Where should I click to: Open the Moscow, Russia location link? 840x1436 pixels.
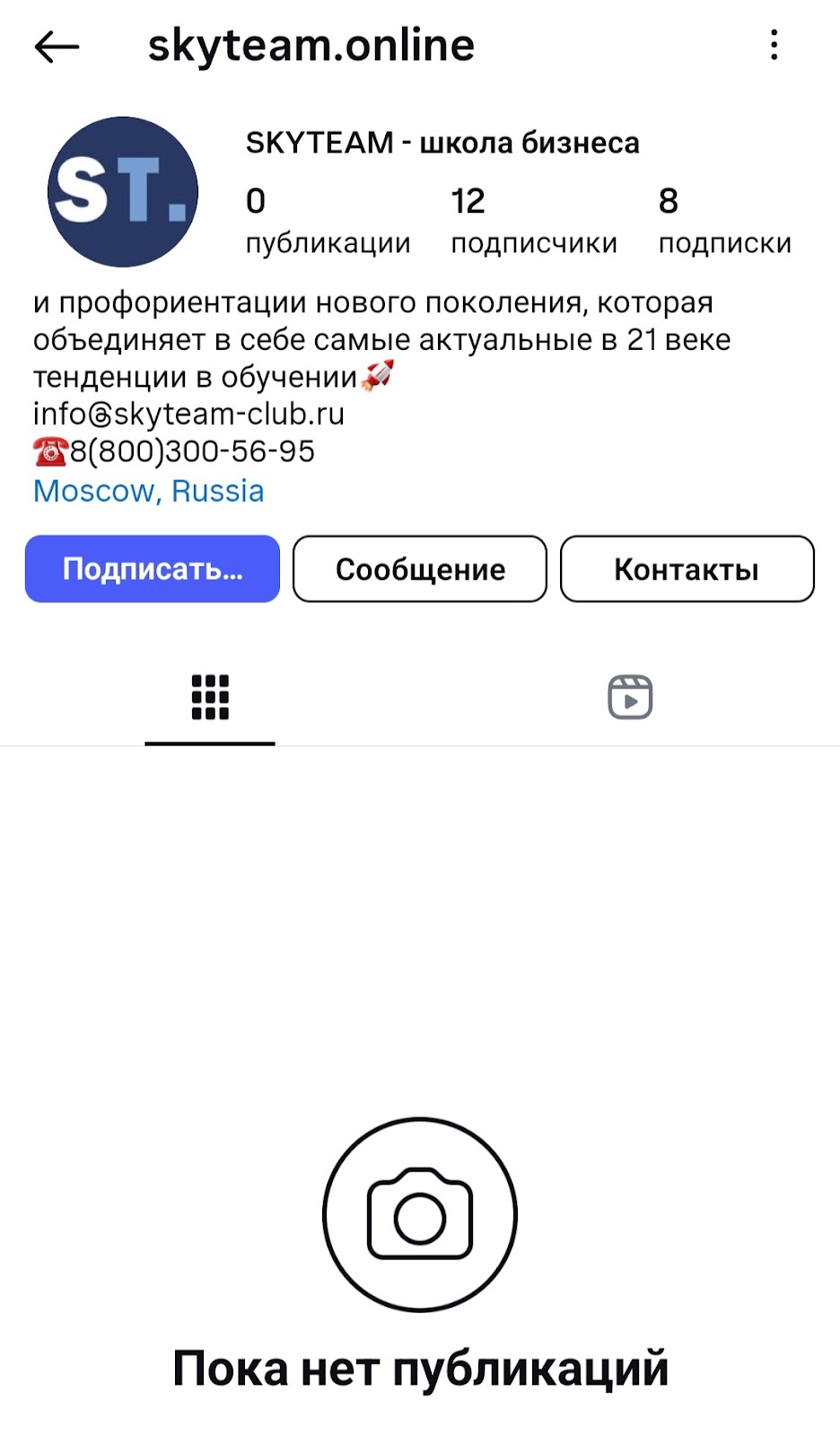tap(149, 491)
